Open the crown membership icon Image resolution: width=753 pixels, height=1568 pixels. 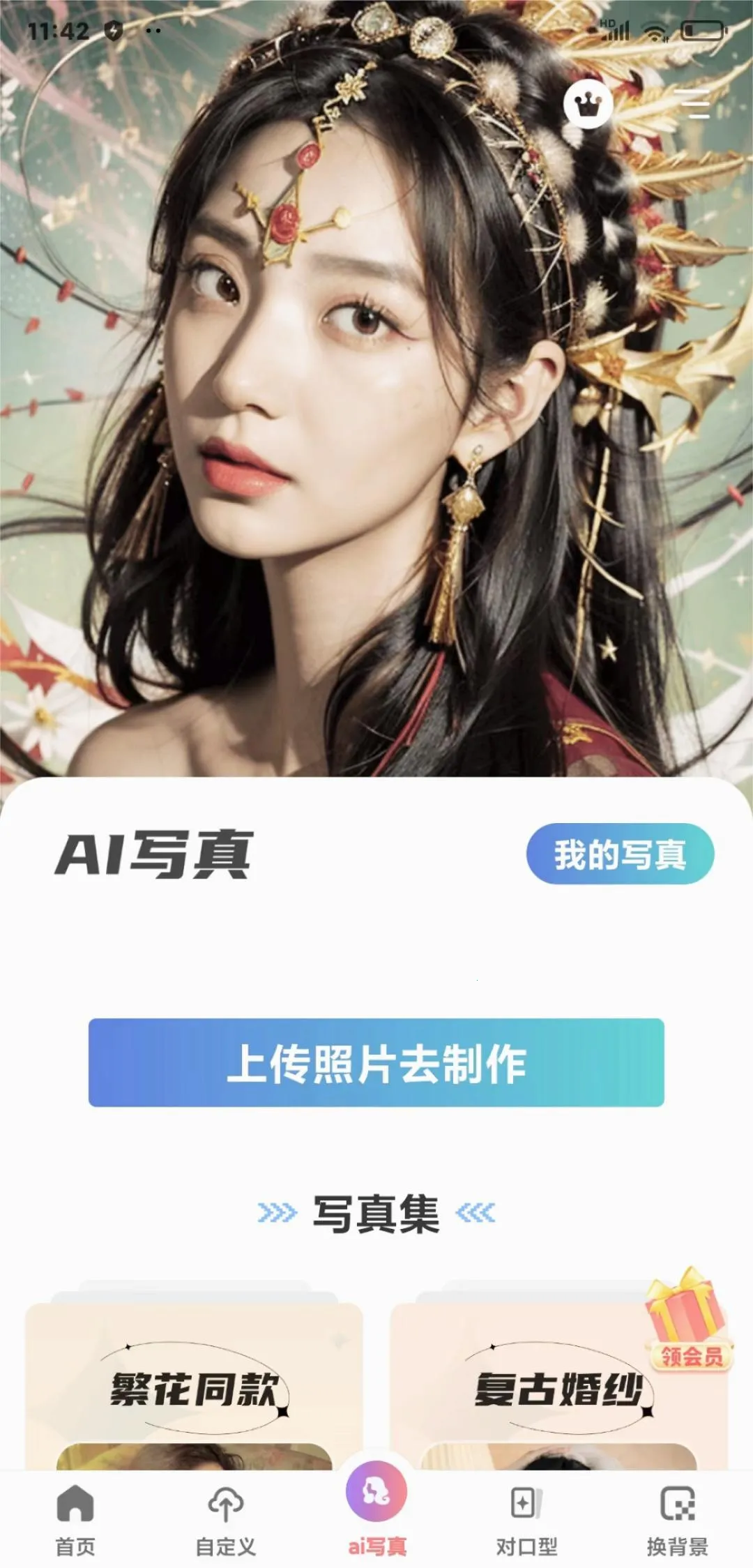click(588, 105)
